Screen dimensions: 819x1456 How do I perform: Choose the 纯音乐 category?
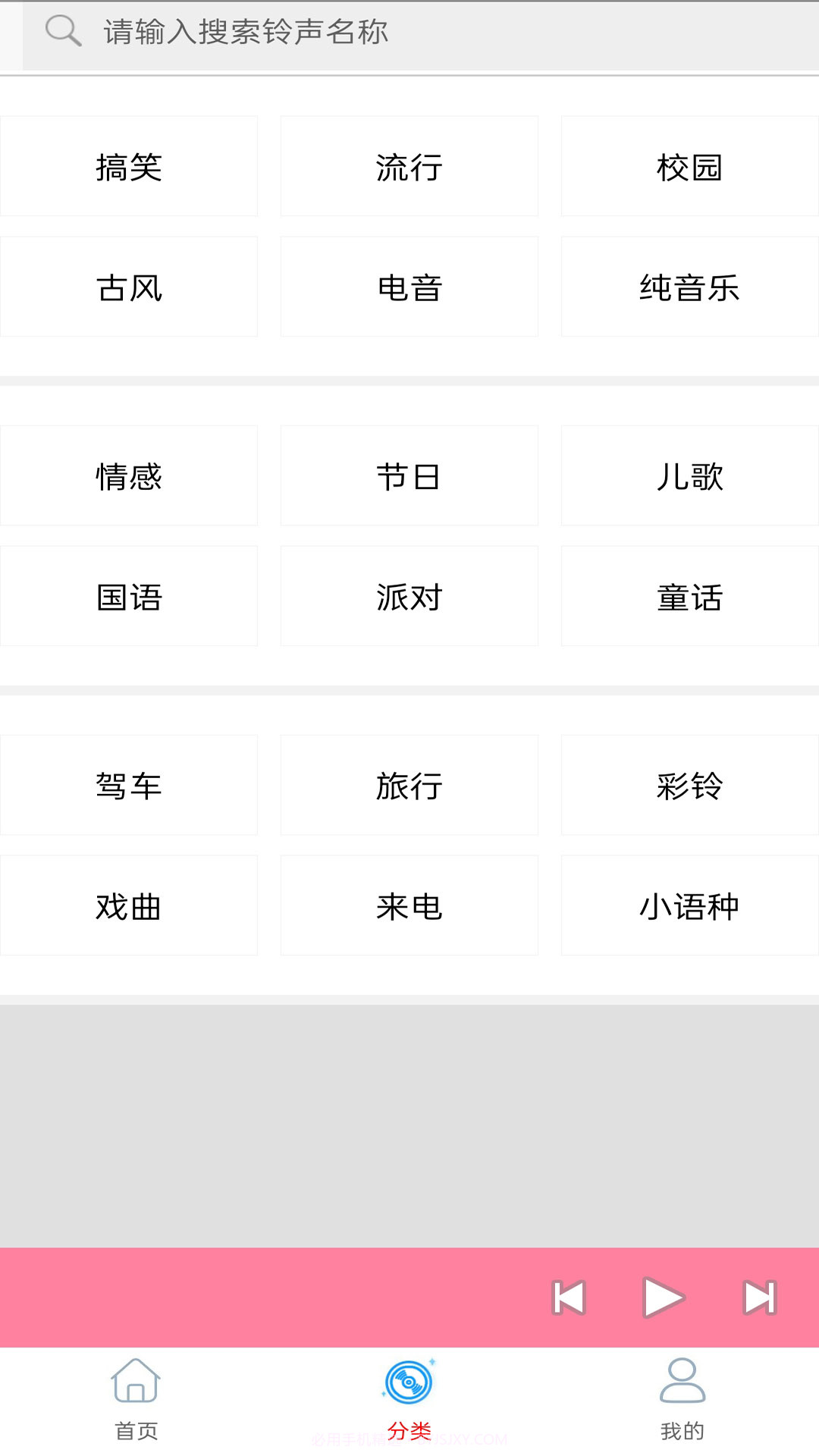689,287
